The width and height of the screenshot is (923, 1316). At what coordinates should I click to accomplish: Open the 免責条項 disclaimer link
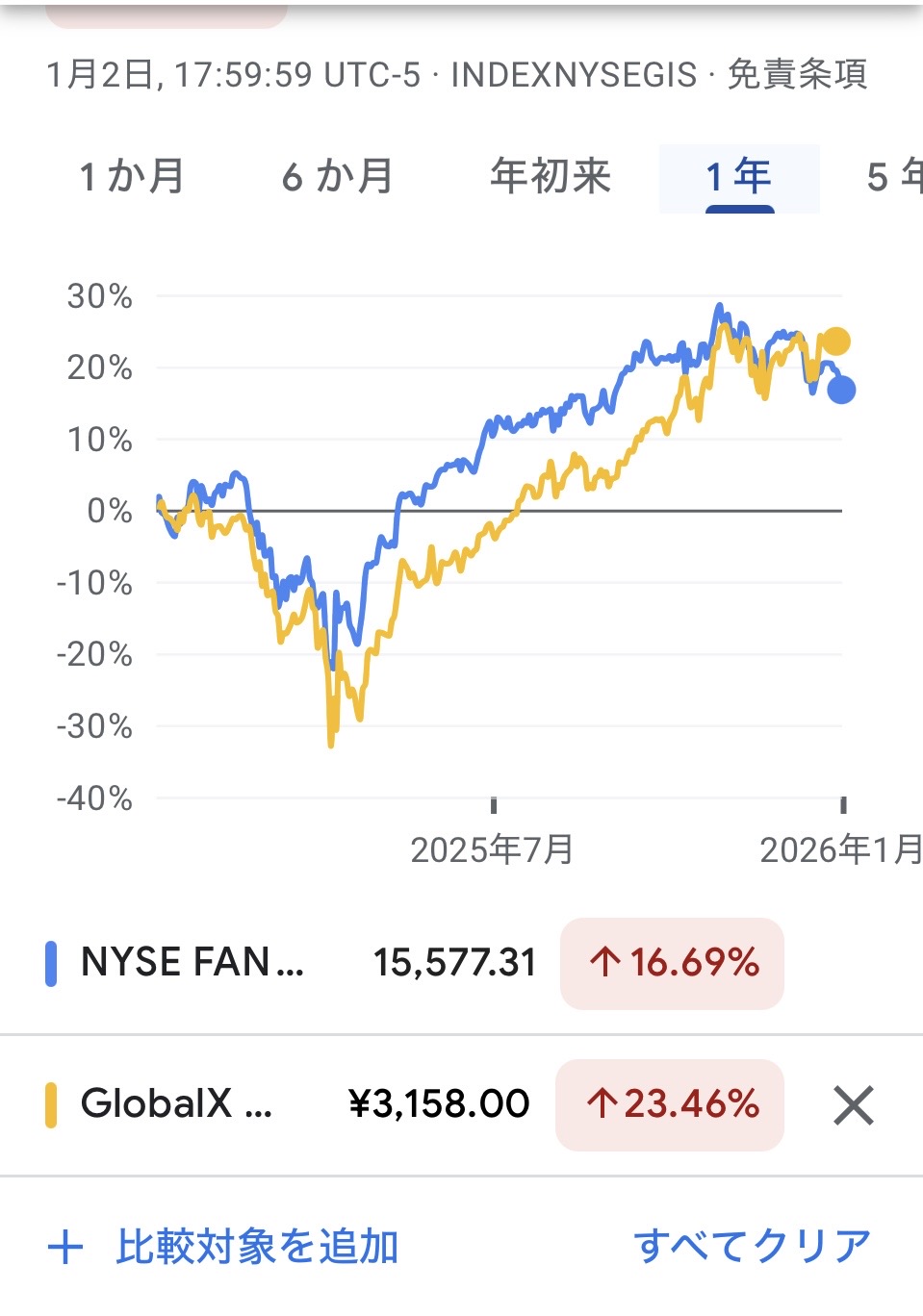point(797,74)
